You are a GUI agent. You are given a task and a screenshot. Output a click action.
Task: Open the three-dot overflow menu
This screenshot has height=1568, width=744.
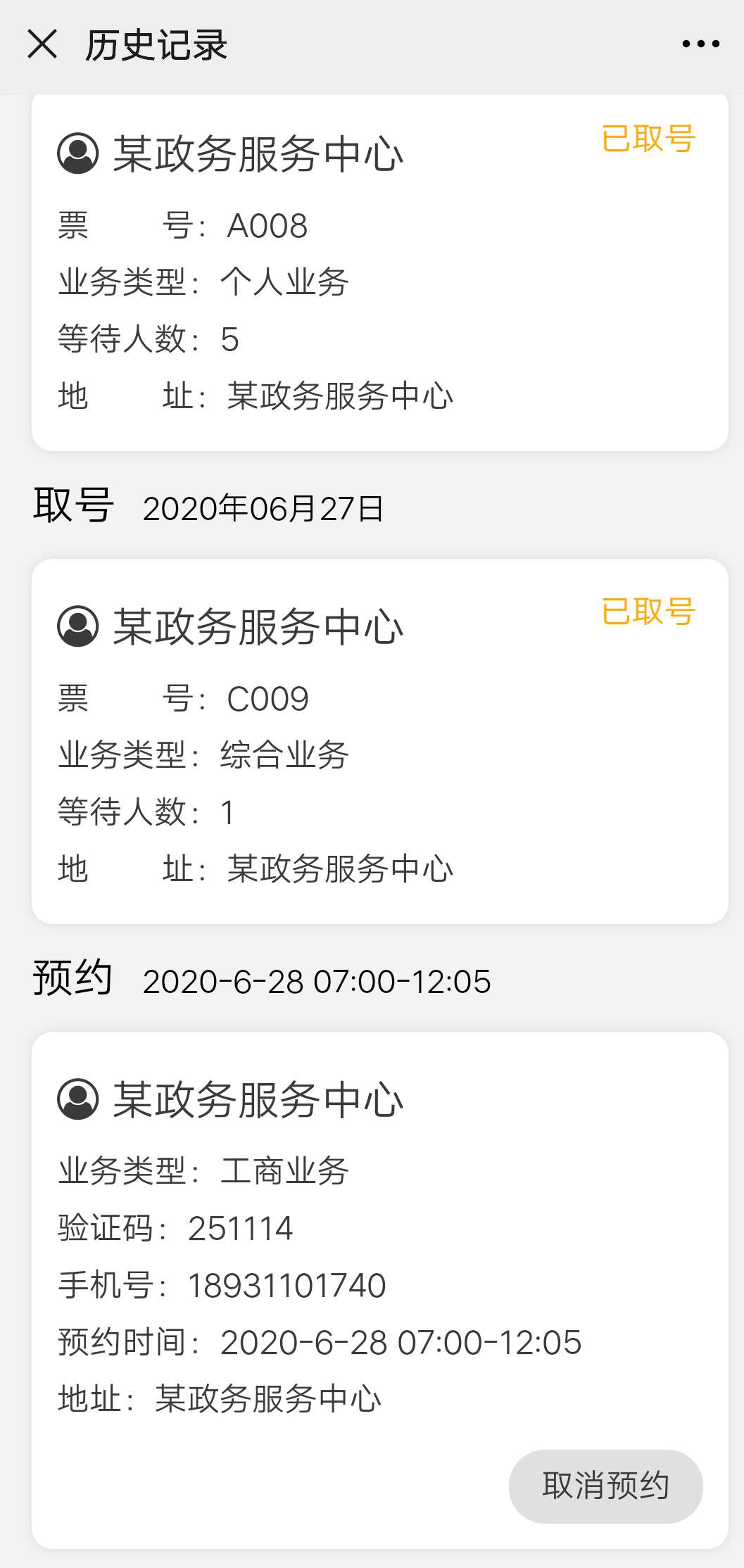click(700, 44)
